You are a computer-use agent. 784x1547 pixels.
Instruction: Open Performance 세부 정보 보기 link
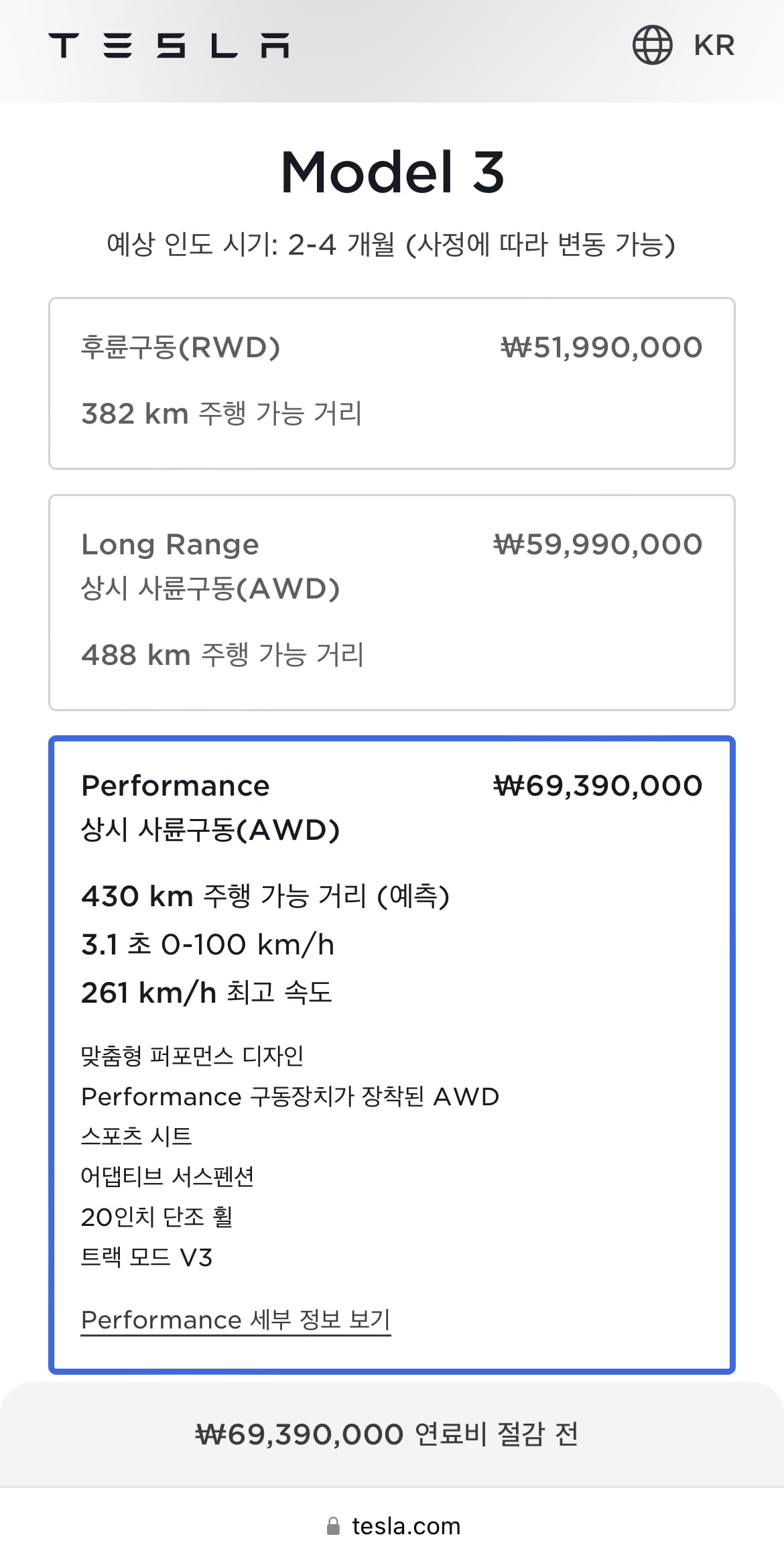click(x=236, y=1320)
